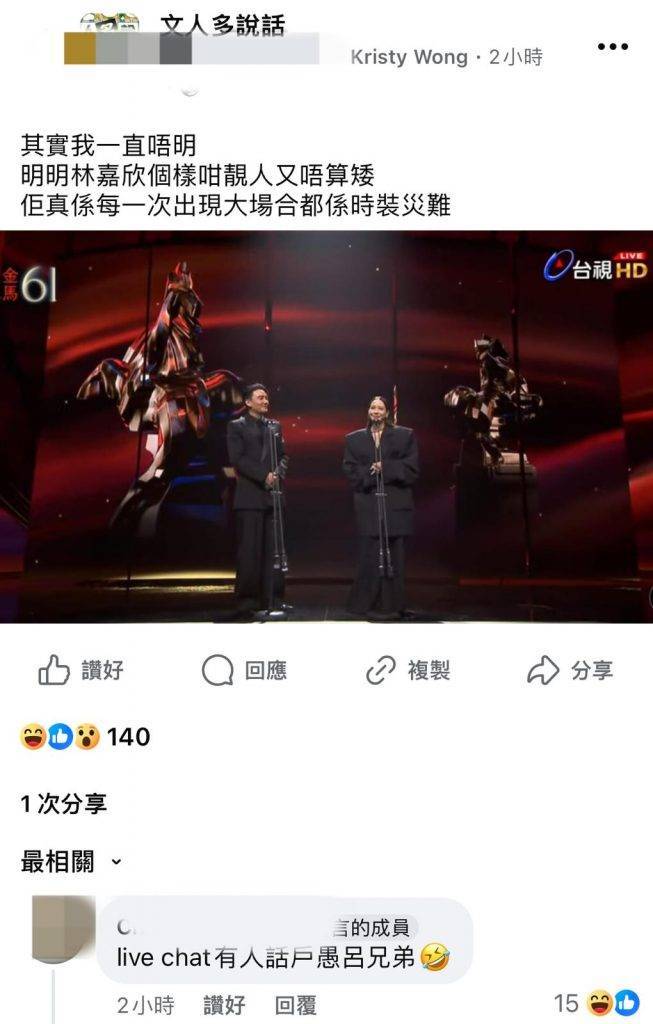Image resolution: width=653 pixels, height=1024 pixels.
Task: Like this post with 讚好
Action: click(81, 670)
